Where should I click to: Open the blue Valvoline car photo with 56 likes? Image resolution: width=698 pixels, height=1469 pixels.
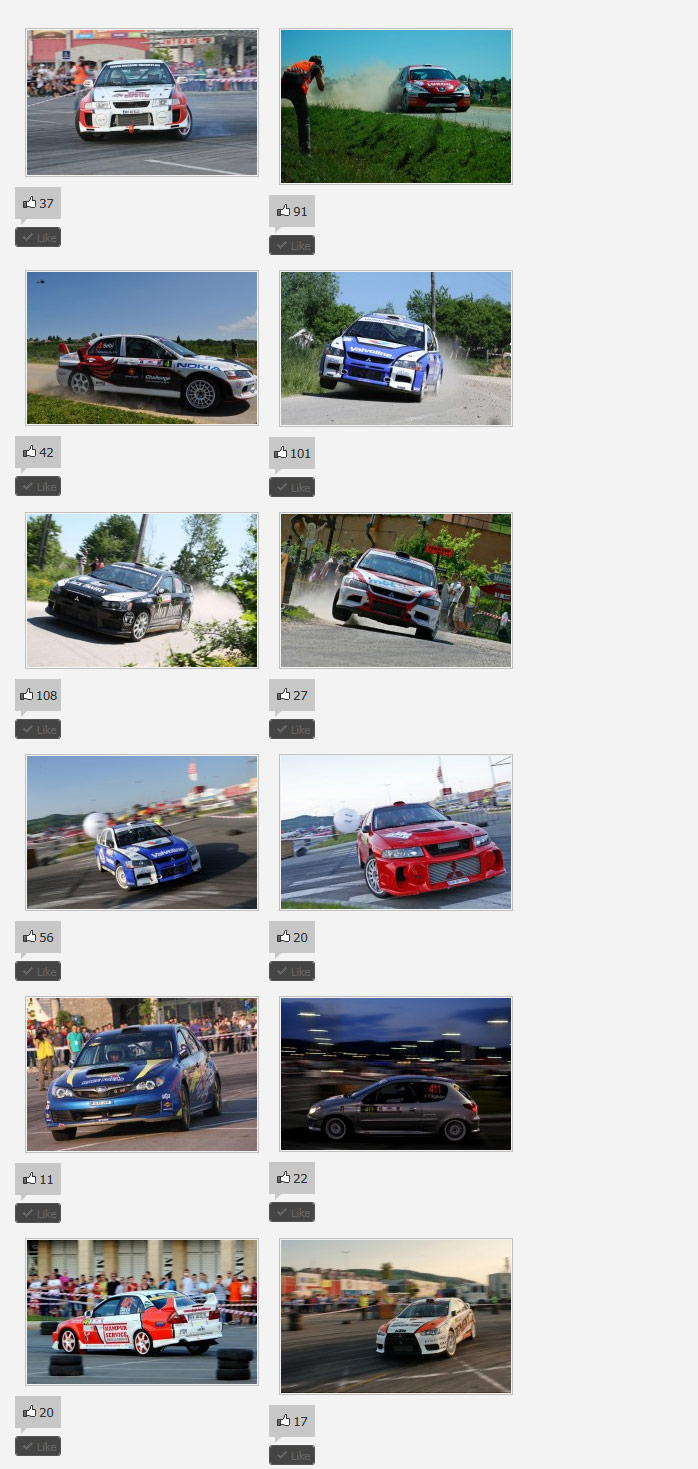click(142, 832)
